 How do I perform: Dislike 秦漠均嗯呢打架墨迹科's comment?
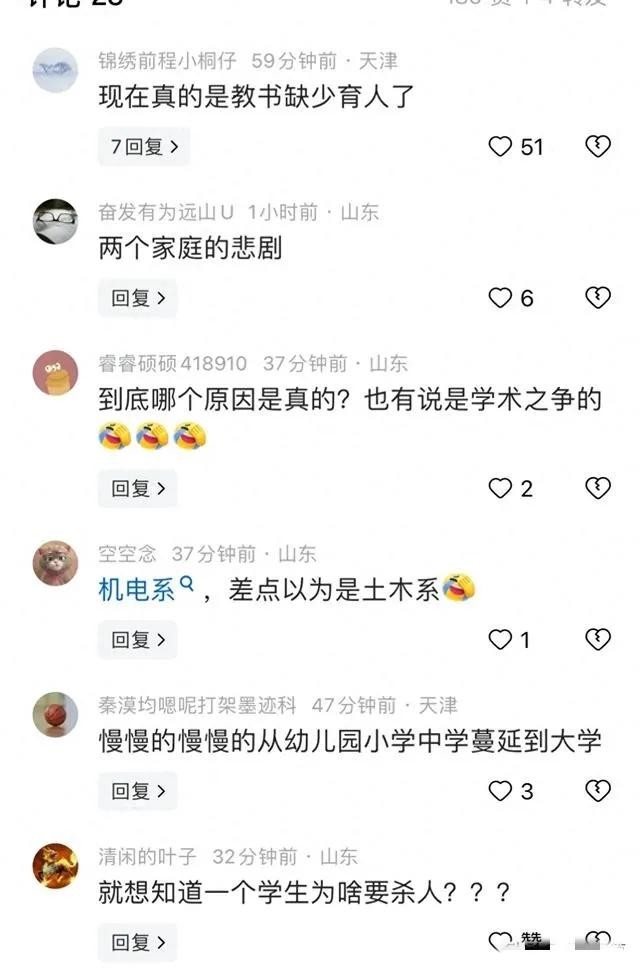[x=597, y=791]
